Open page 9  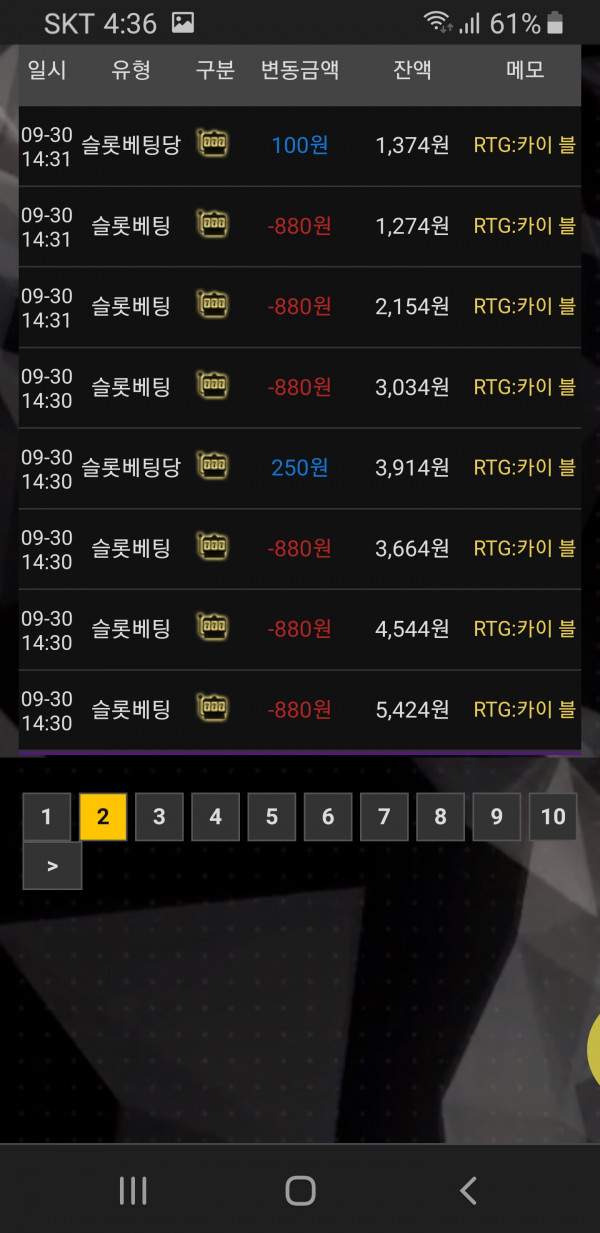(496, 817)
